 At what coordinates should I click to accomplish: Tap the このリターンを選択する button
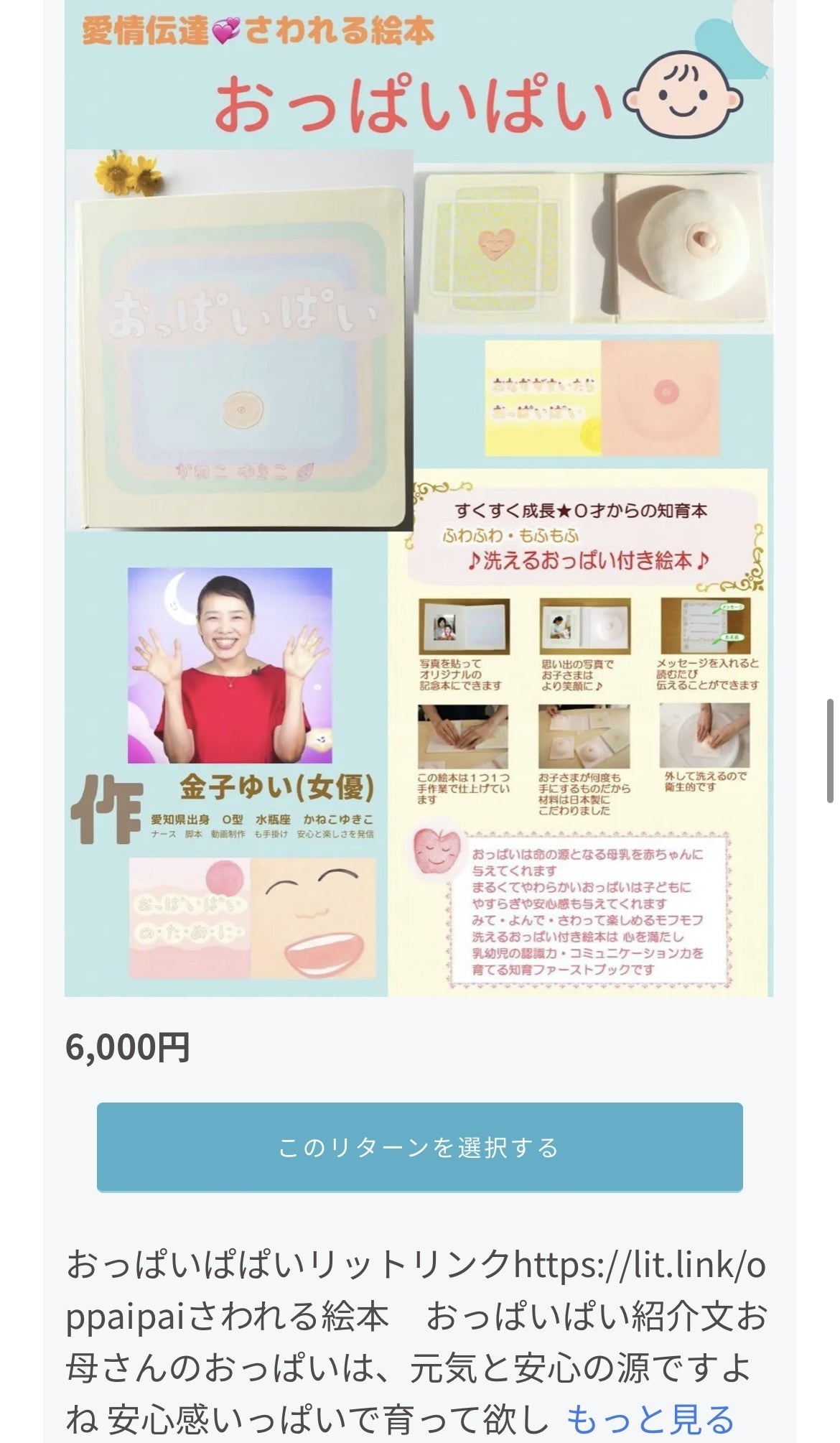419,1147
